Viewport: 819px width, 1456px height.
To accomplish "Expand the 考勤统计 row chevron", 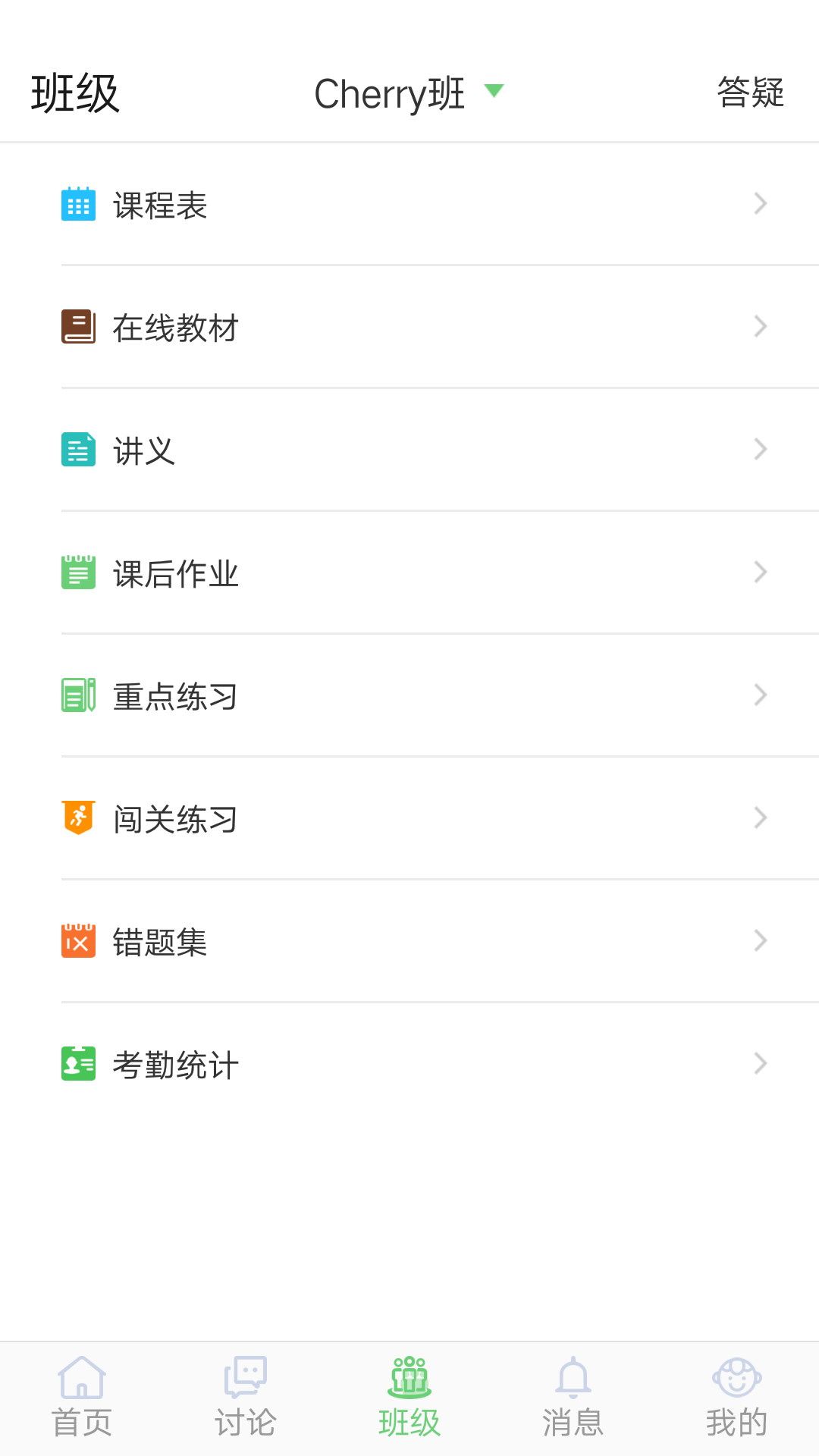I will [x=761, y=1064].
